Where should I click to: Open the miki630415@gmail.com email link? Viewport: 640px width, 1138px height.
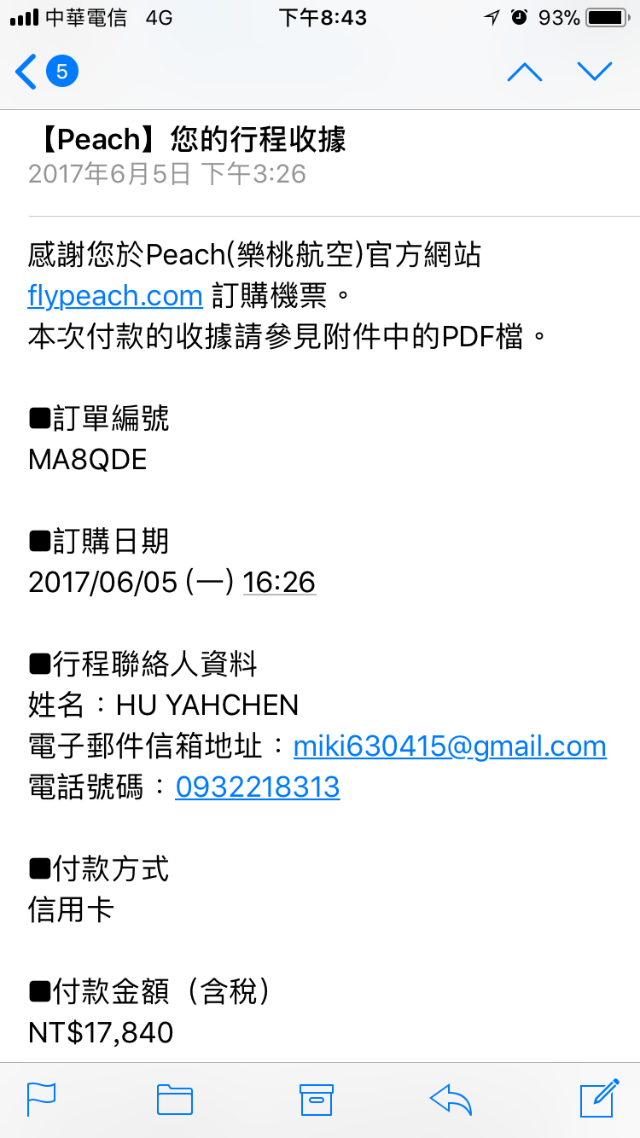pyautogui.click(x=449, y=746)
